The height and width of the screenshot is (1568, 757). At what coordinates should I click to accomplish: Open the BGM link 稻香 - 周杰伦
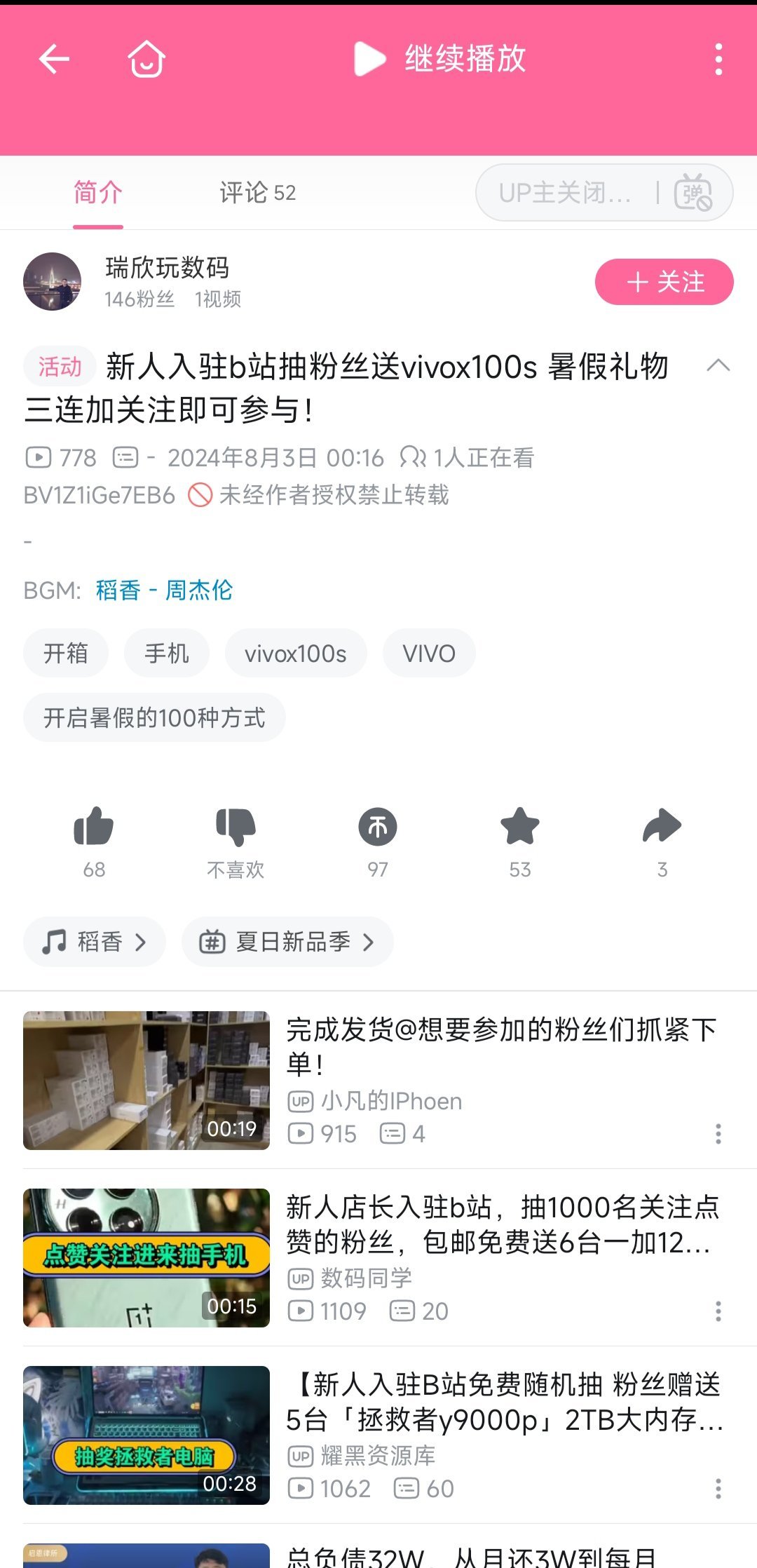coord(164,590)
